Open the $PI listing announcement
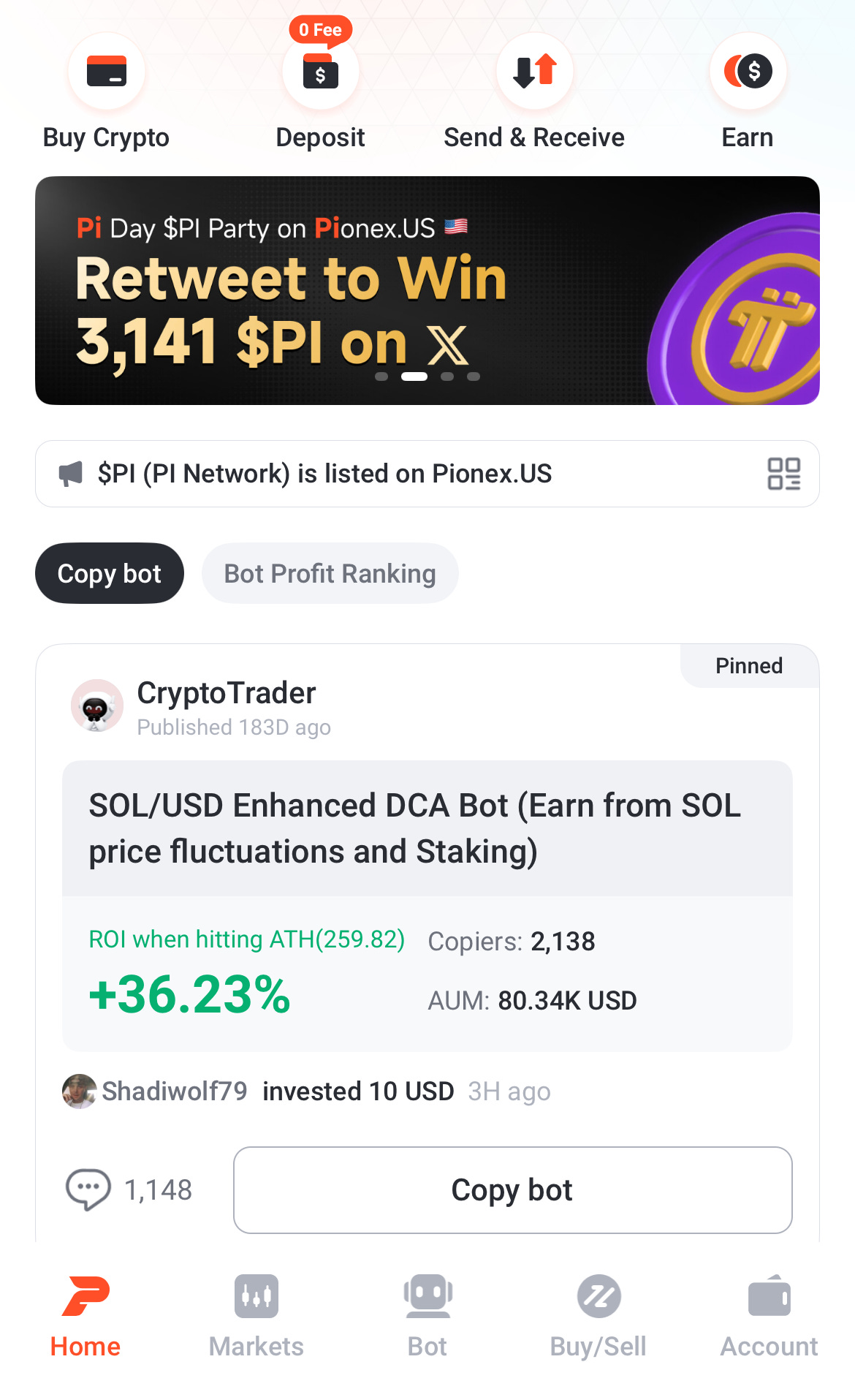 pos(324,474)
